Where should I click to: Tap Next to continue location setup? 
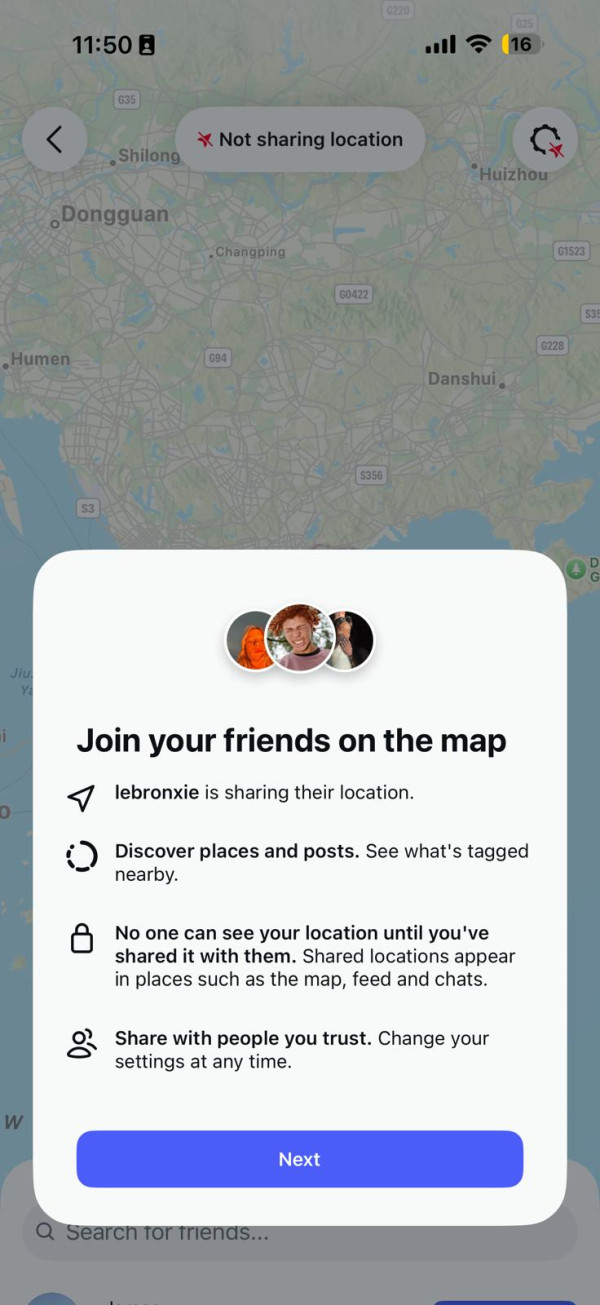pos(299,1159)
